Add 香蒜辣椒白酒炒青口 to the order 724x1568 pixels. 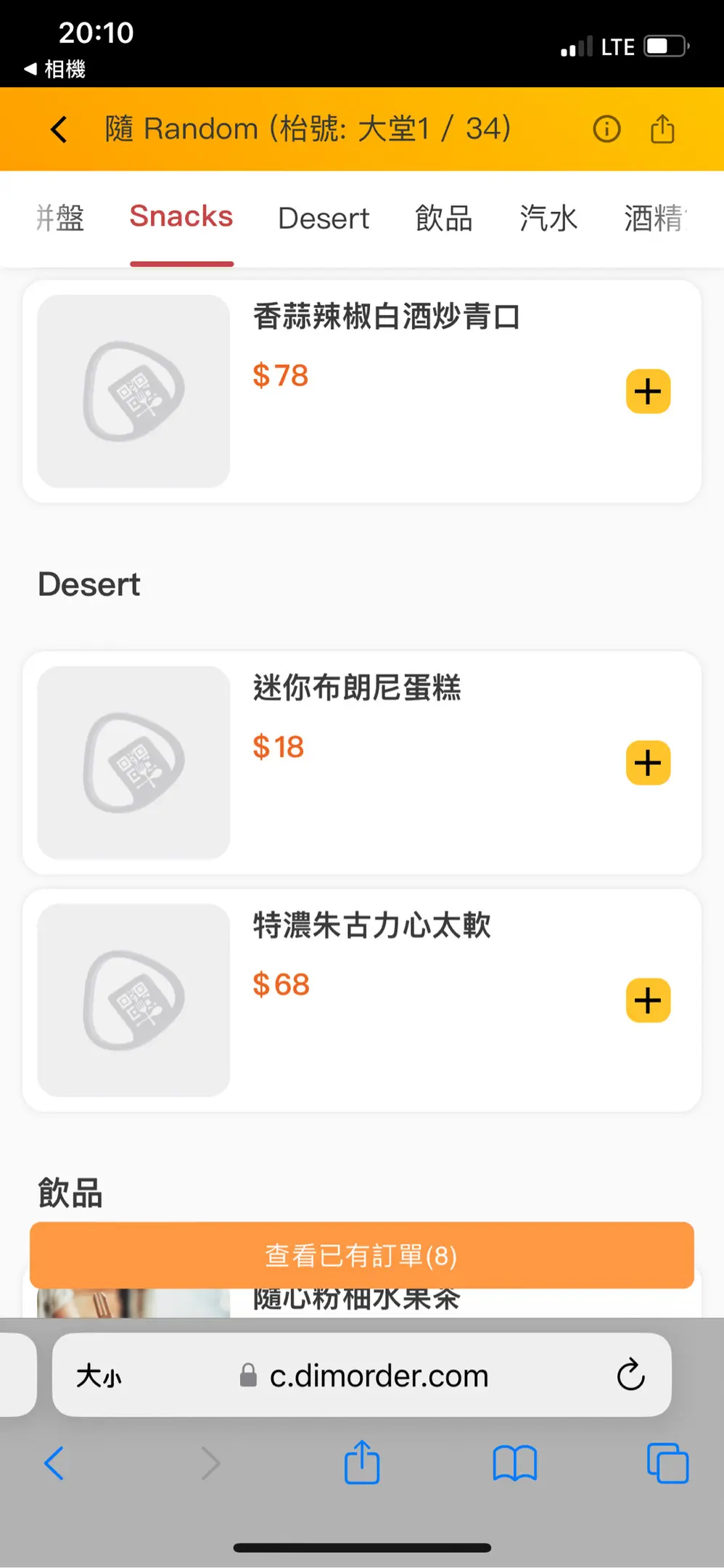pyautogui.click(x=648, y=392)
